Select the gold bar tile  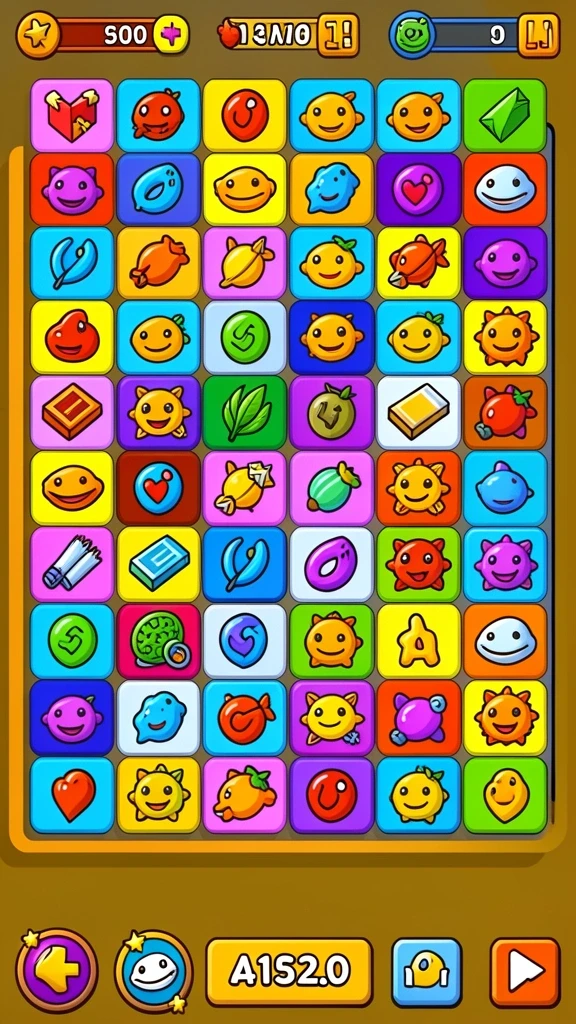[x=419, y=413]
